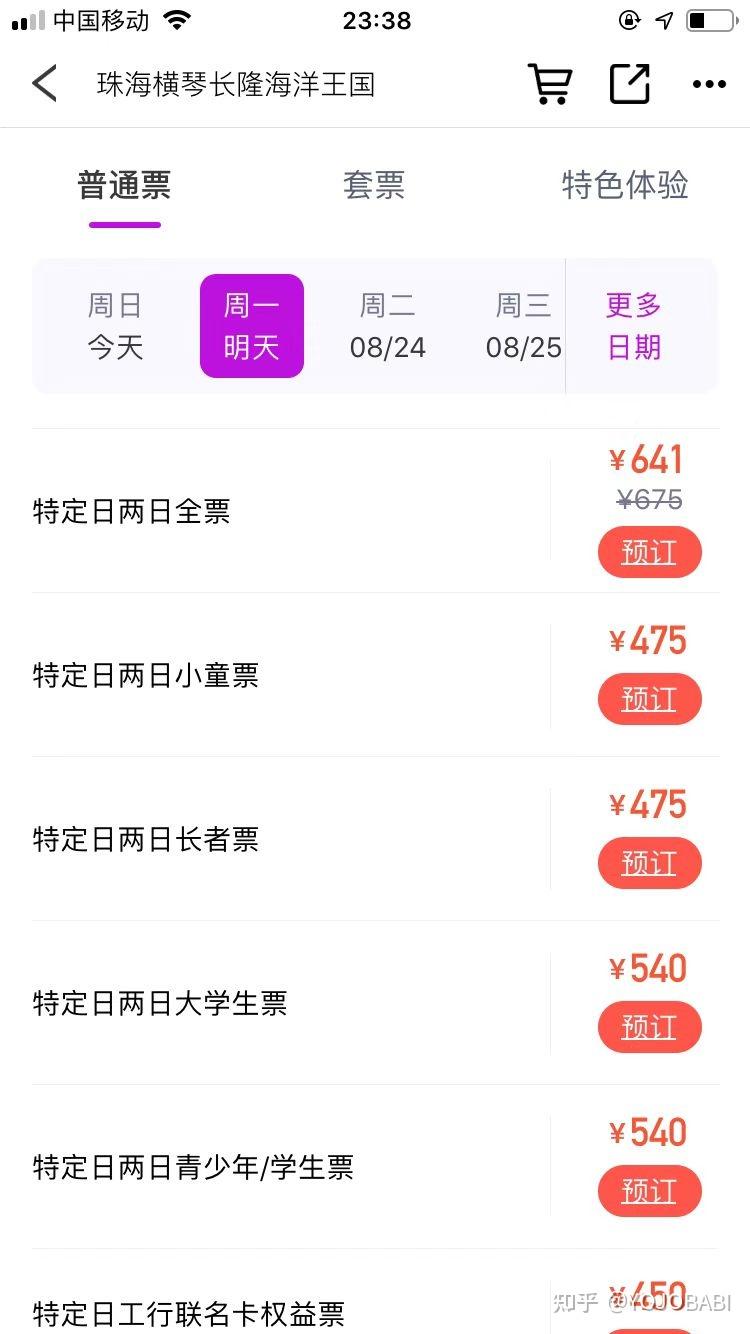
Task: Switch to the 普通票 tab
Action: click(x=124, y=186)
